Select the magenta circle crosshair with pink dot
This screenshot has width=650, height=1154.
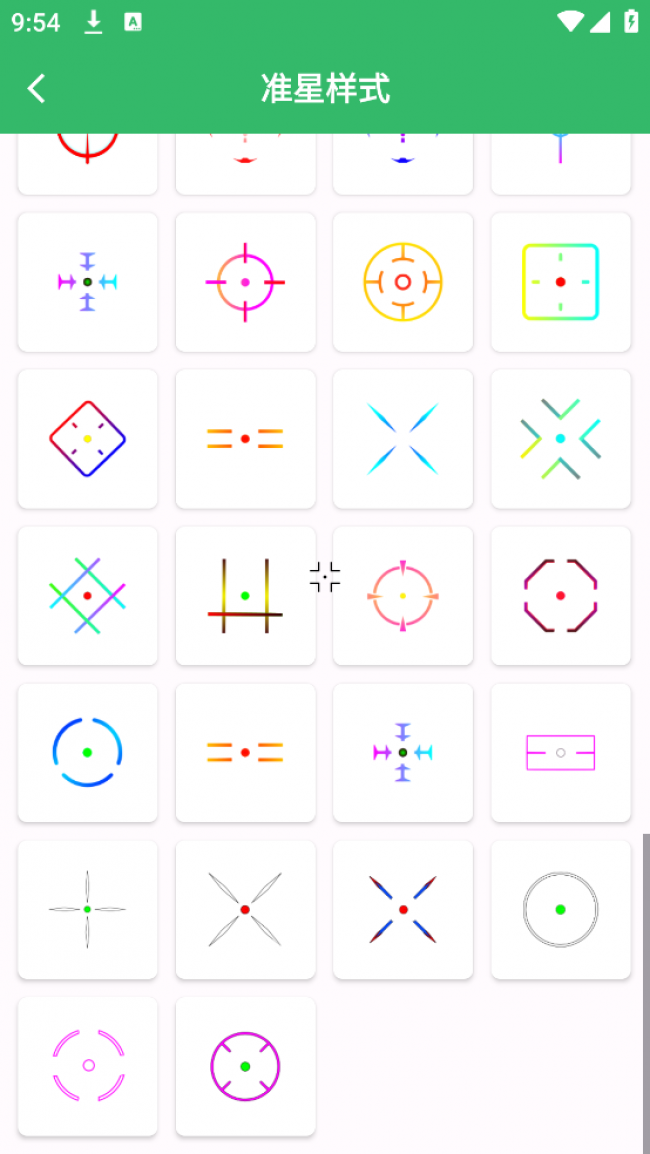point(245,282)
